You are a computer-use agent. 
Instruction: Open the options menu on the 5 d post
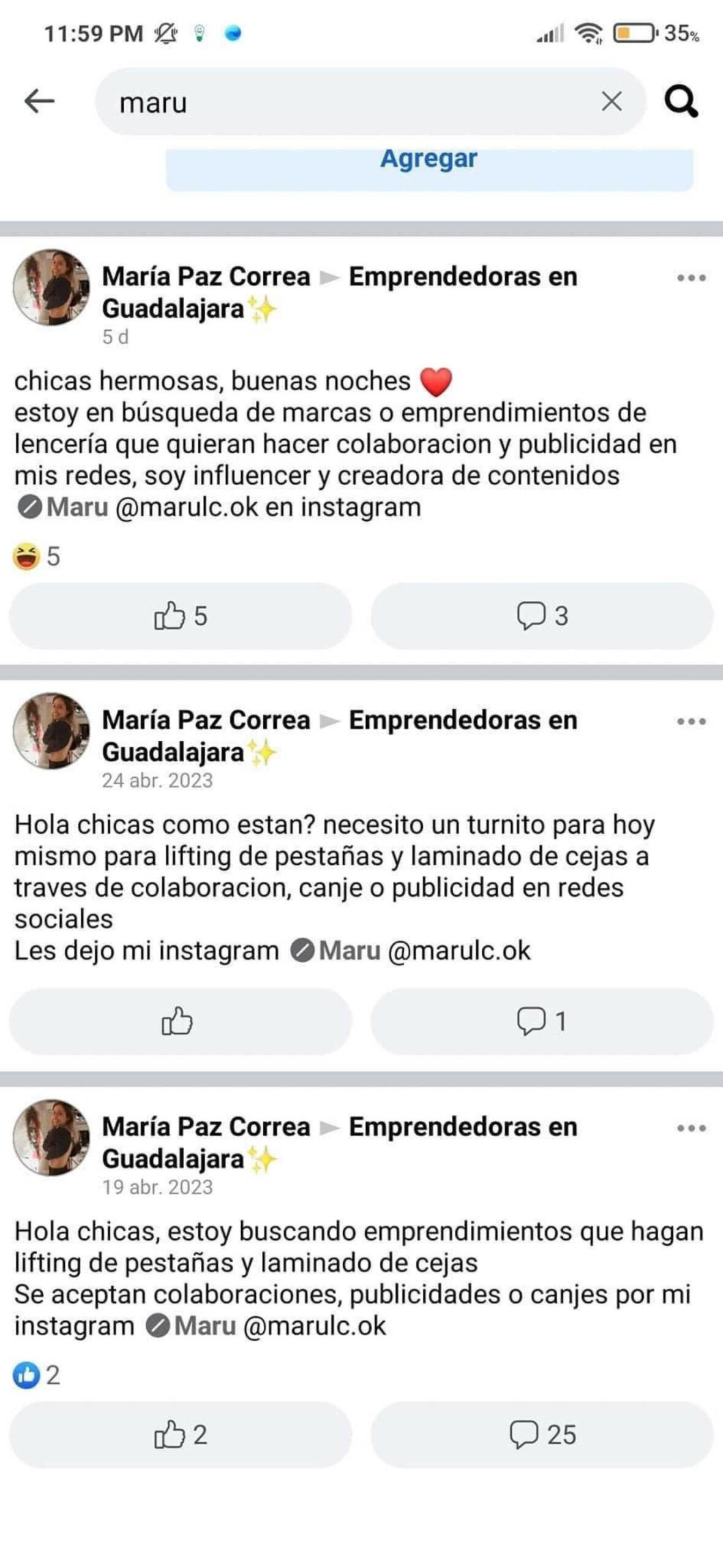coord(691,278)
